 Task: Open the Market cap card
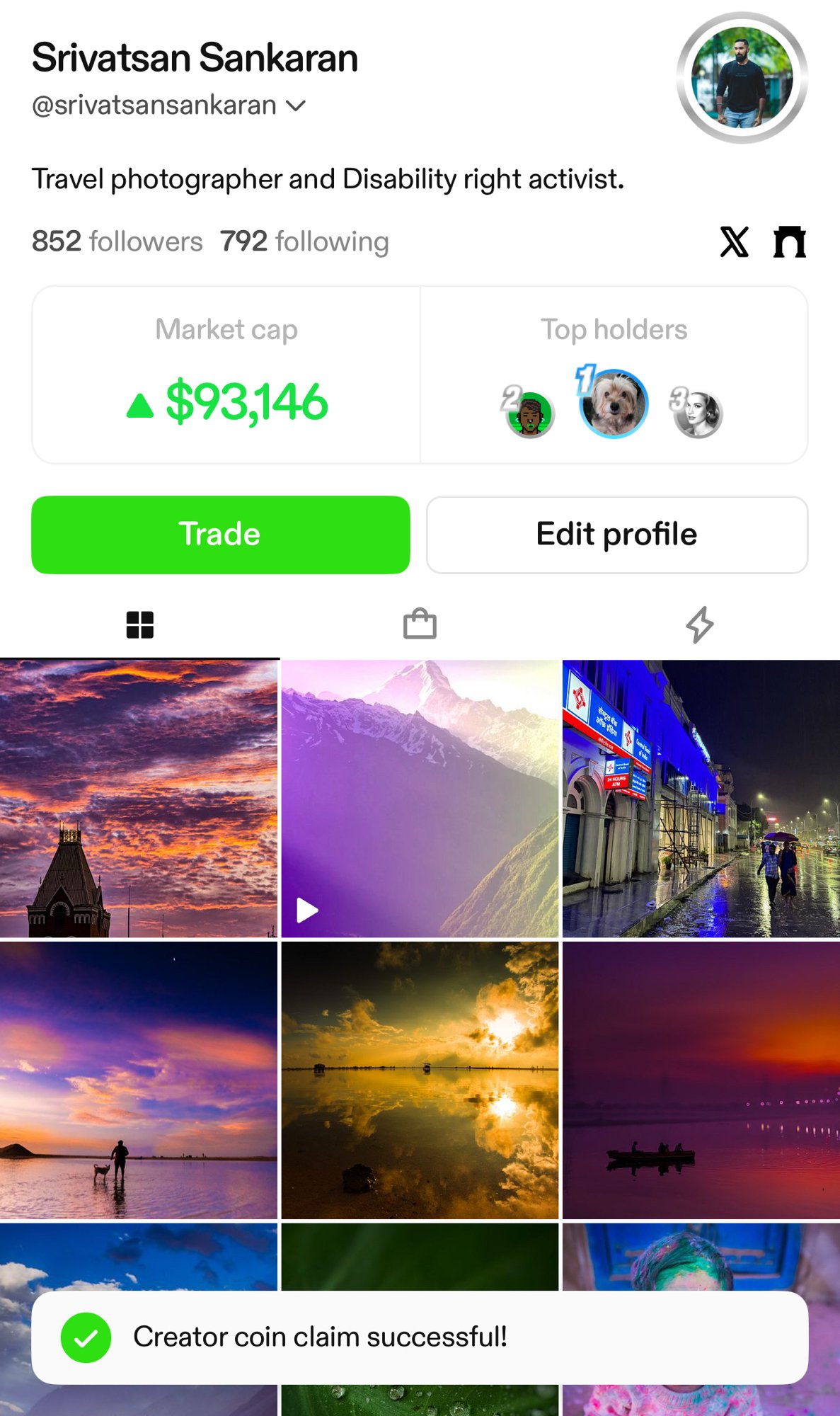pos(226,375)
